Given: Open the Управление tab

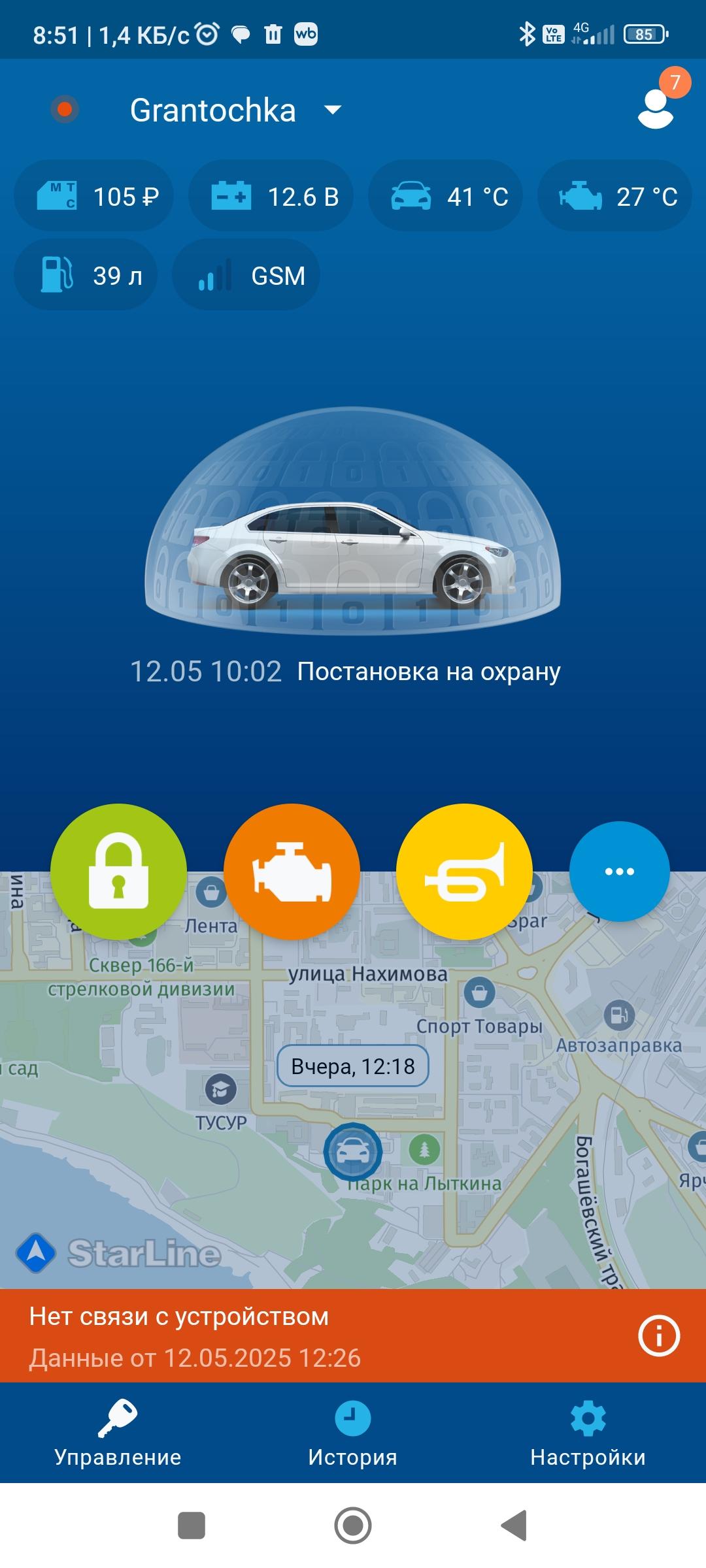Looking at the screenshot, I should pos(118,1436).
